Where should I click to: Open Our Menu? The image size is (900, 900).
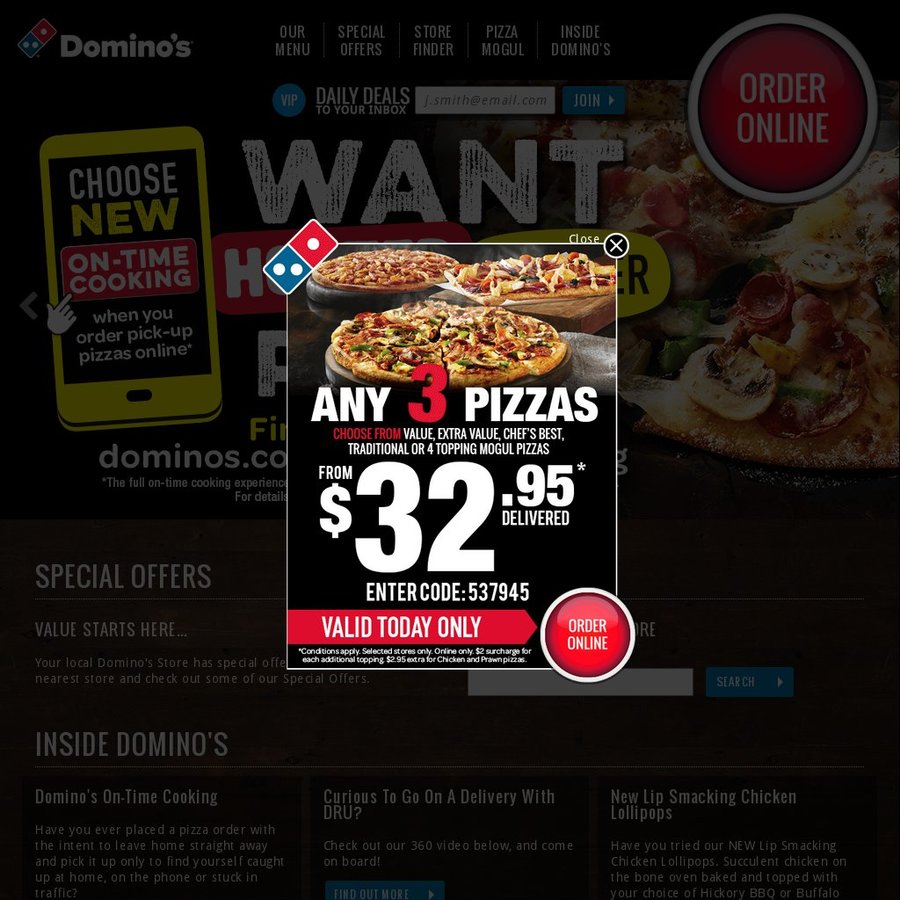pos(292,41)
